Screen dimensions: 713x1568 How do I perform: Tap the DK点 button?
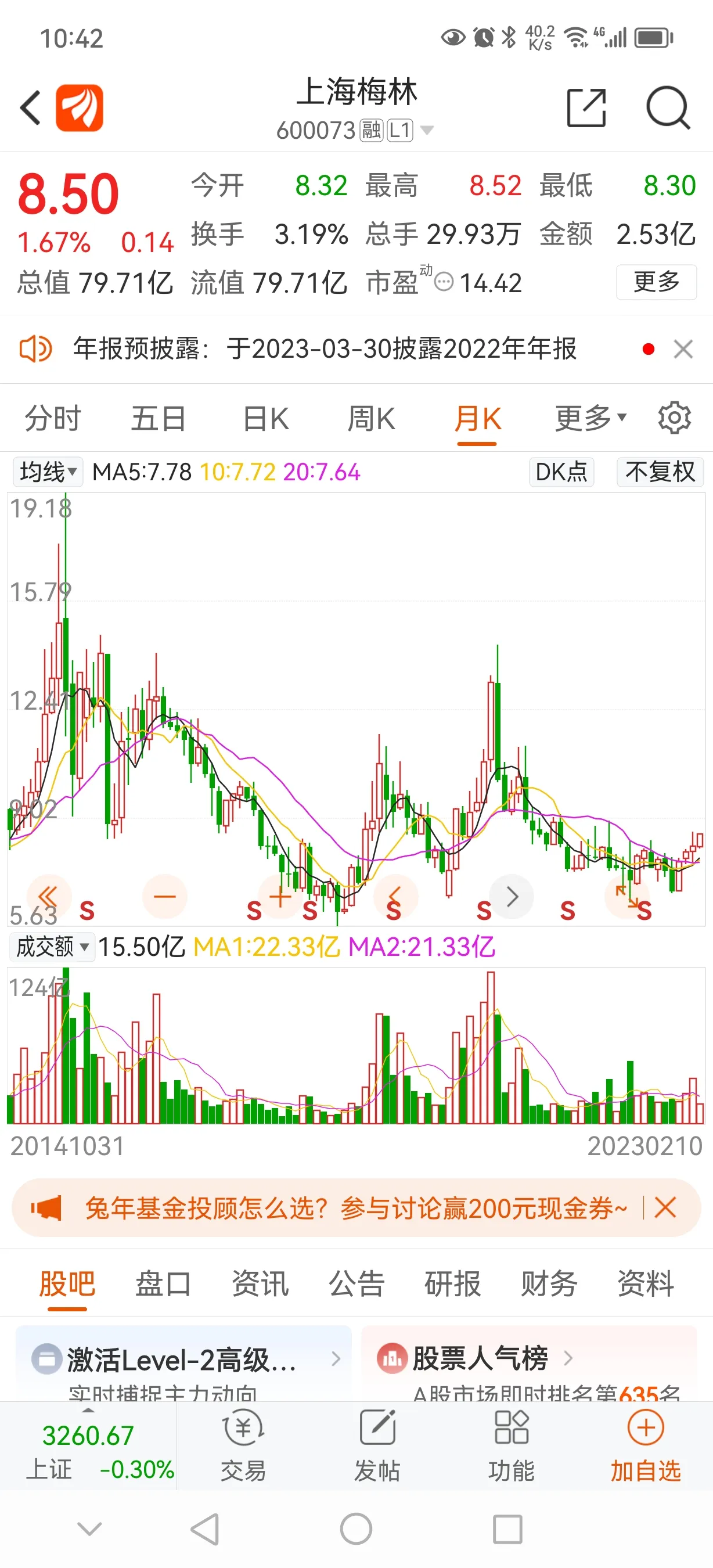coord(561,472)
